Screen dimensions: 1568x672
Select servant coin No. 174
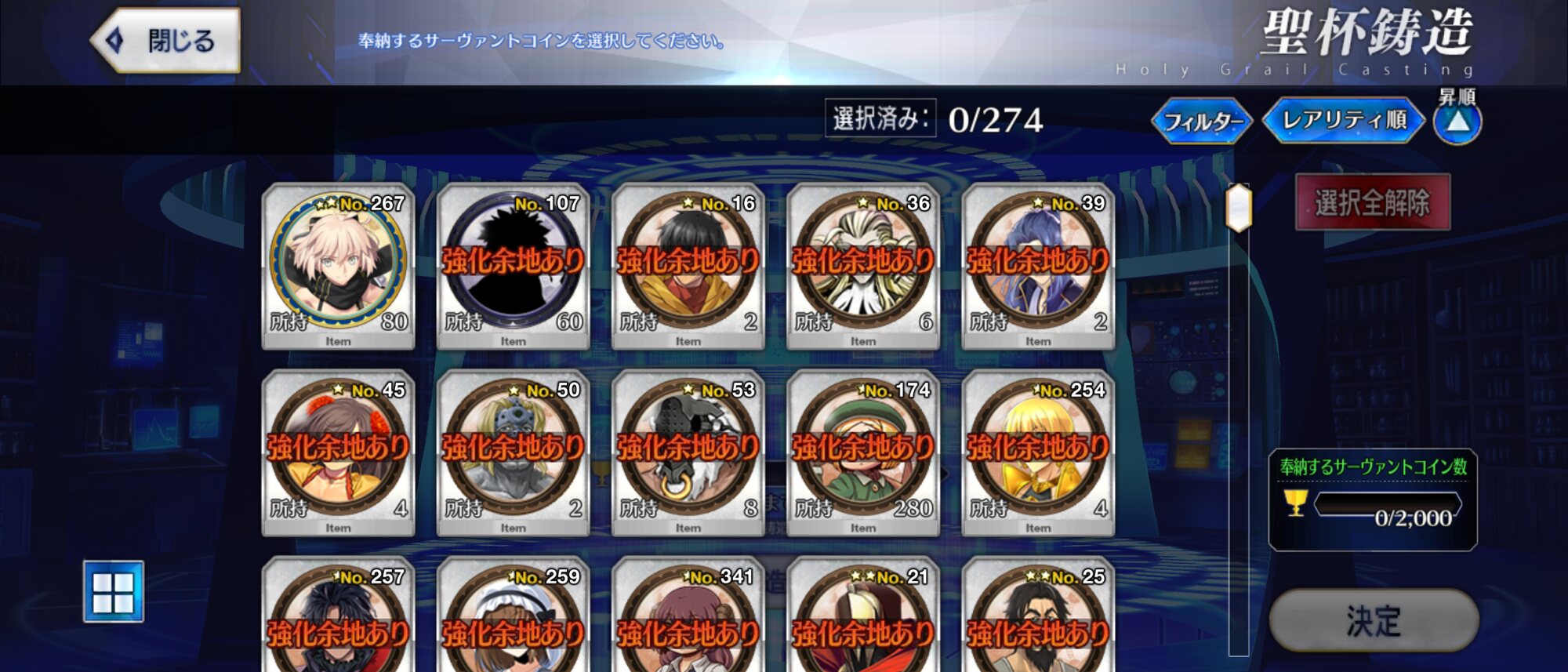click(862, 452)
